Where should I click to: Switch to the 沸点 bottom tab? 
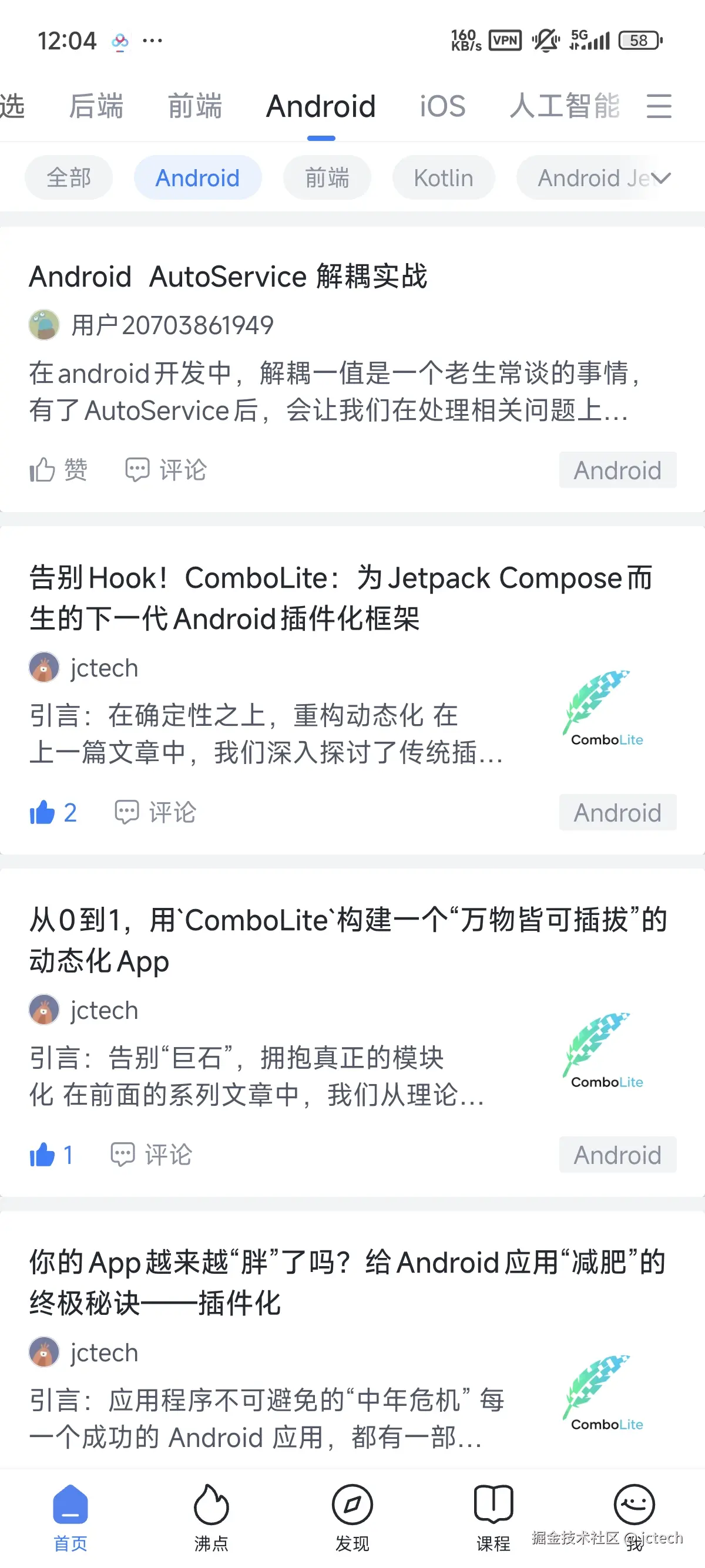click(x=211, y=1516)
